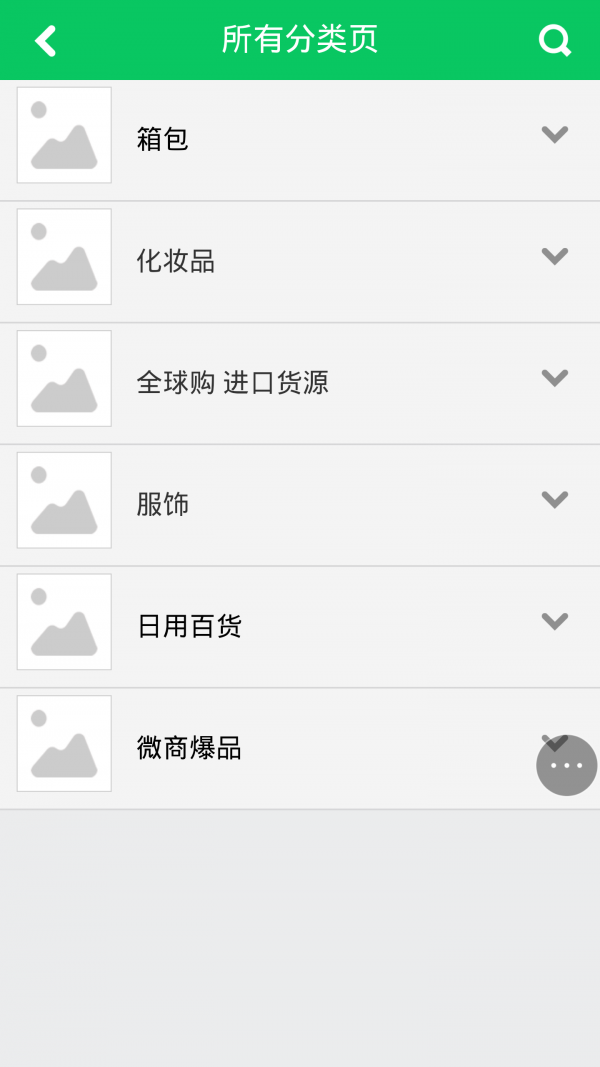Screen dimensions: 600x1067
Task: Expand the 化妆品 category chevron
Action: pyautogui.click(x=554, y=256)
